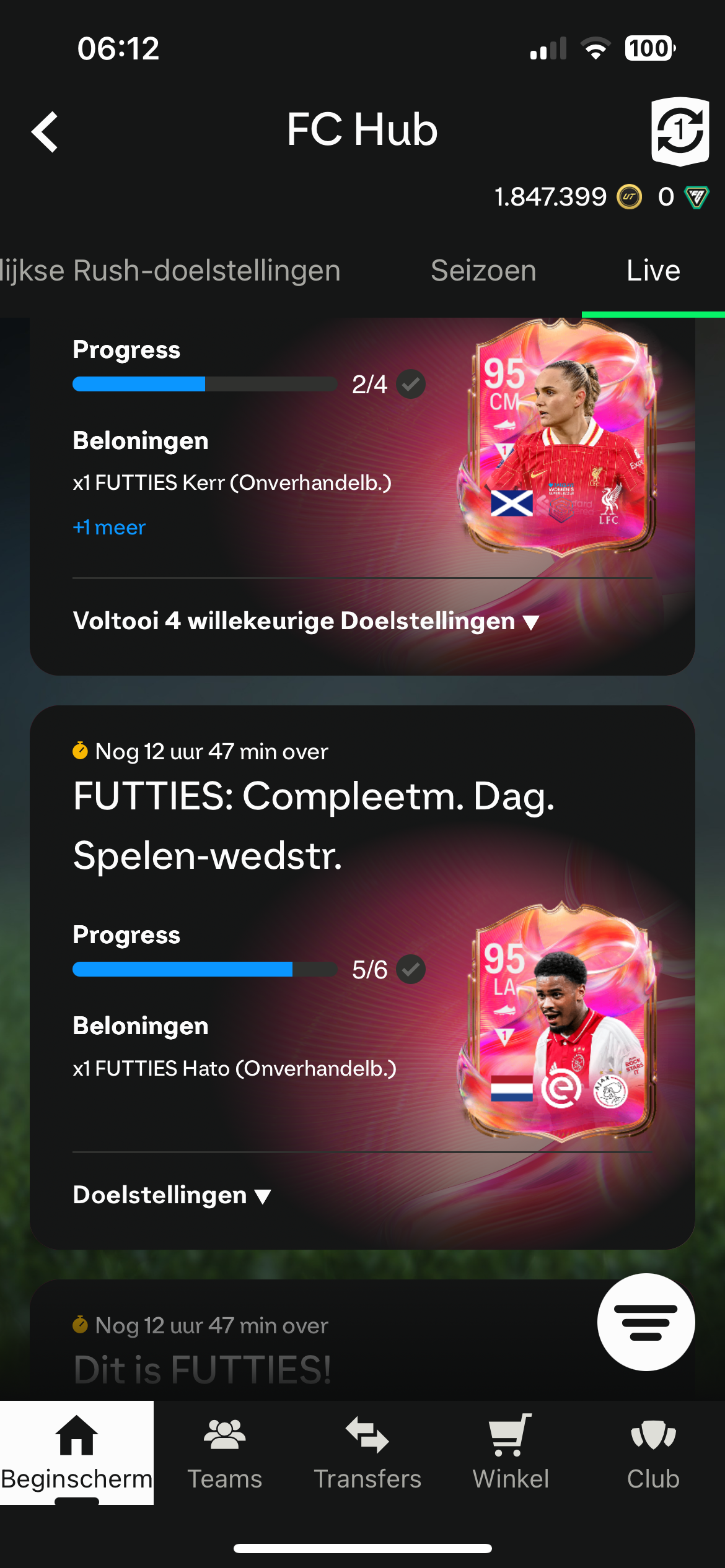Show the +1 meer rewards link
Image resolution: width=725 pixels, height=1568 pixels.
[x=109, y=528]
